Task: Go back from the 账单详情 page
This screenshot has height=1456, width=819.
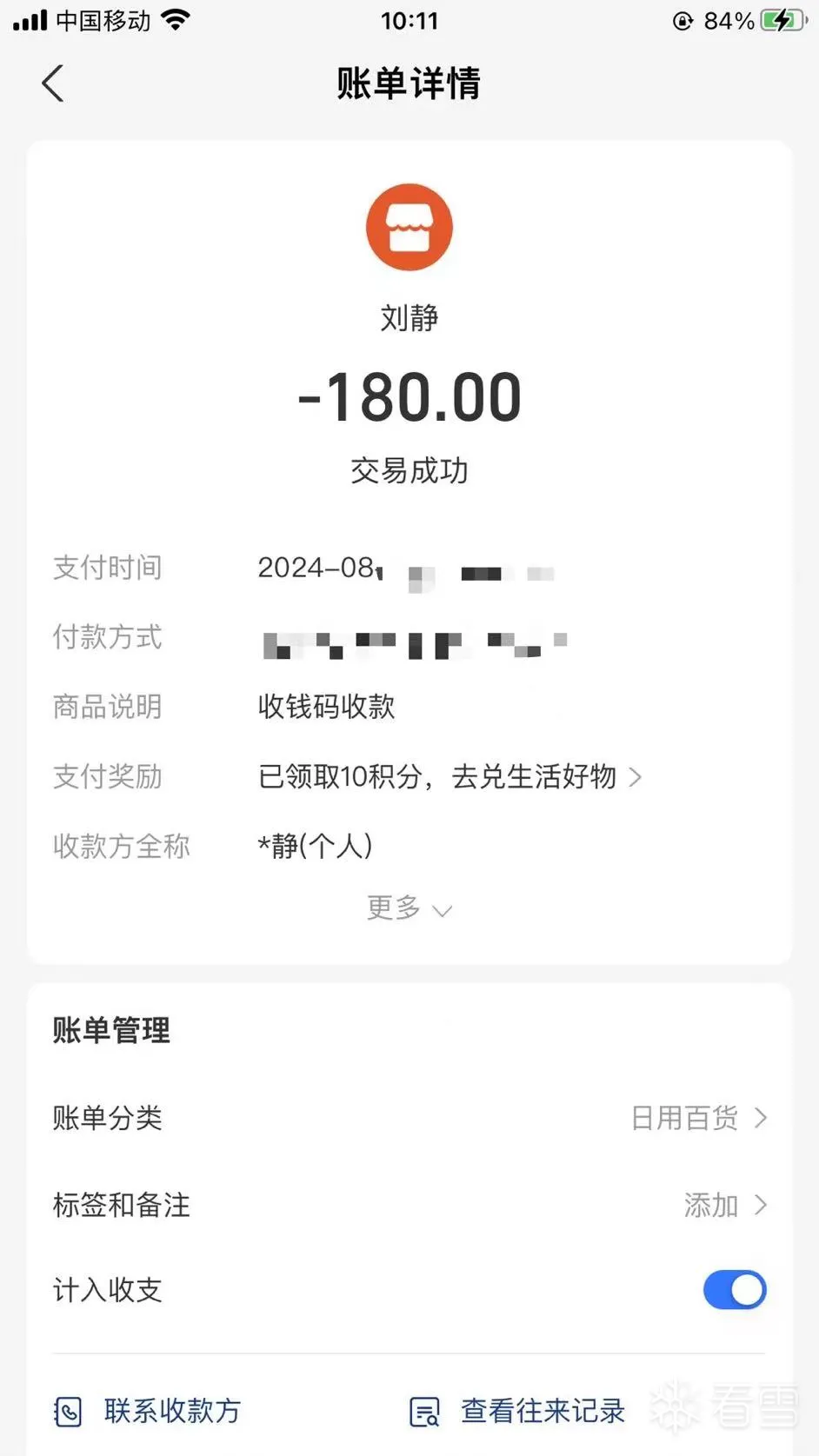Action: [53, 84]
